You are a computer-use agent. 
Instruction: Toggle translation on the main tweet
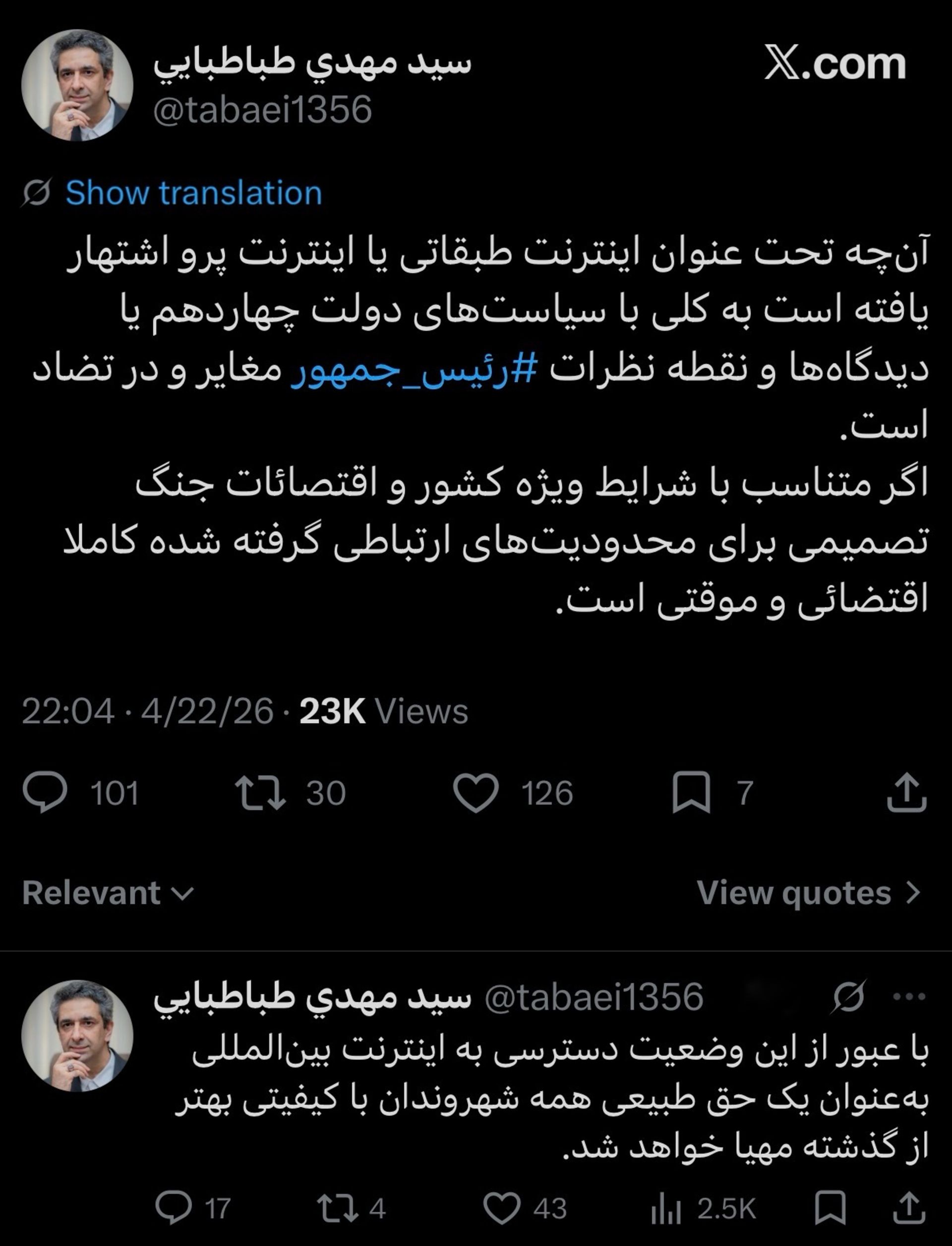point(194,194)
